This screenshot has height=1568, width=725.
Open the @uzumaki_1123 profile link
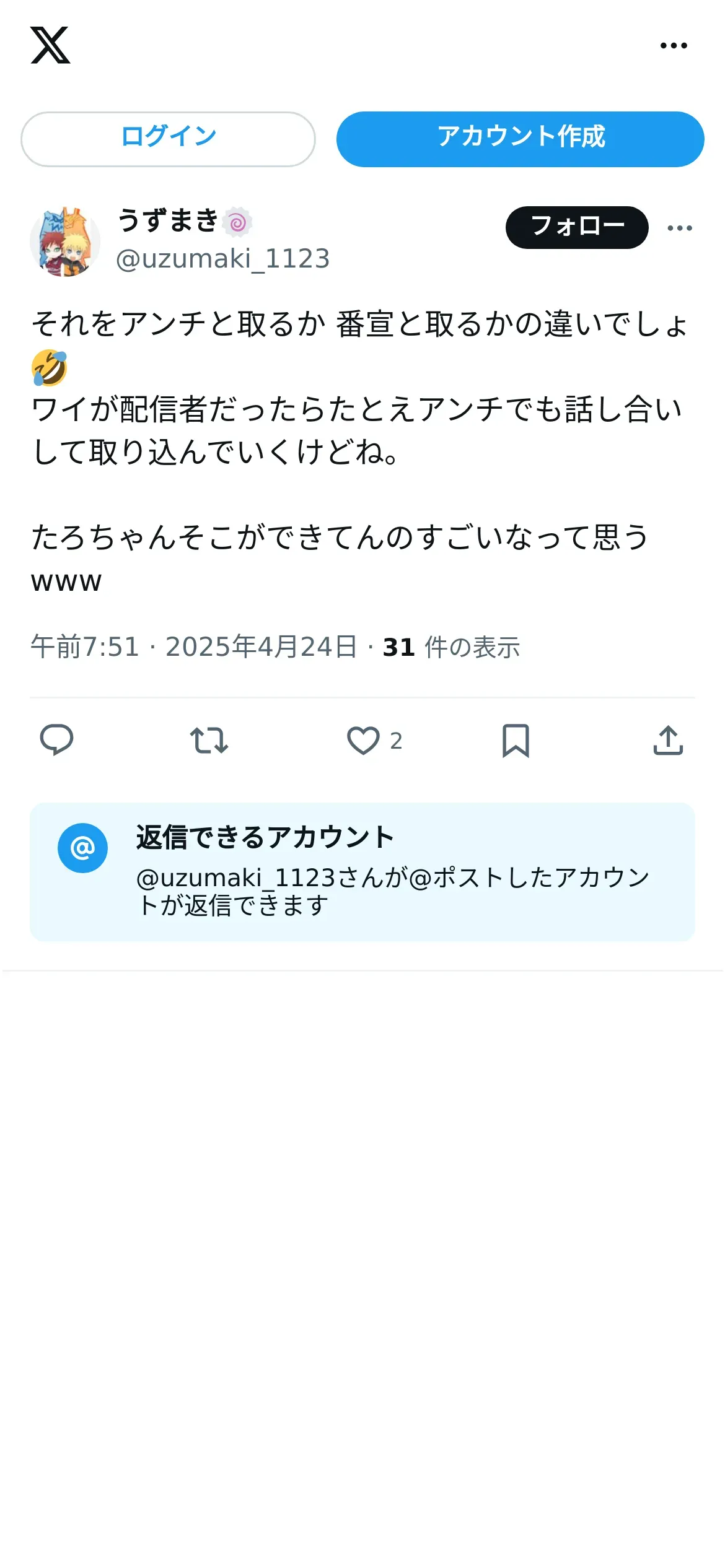tap(223, 259)
